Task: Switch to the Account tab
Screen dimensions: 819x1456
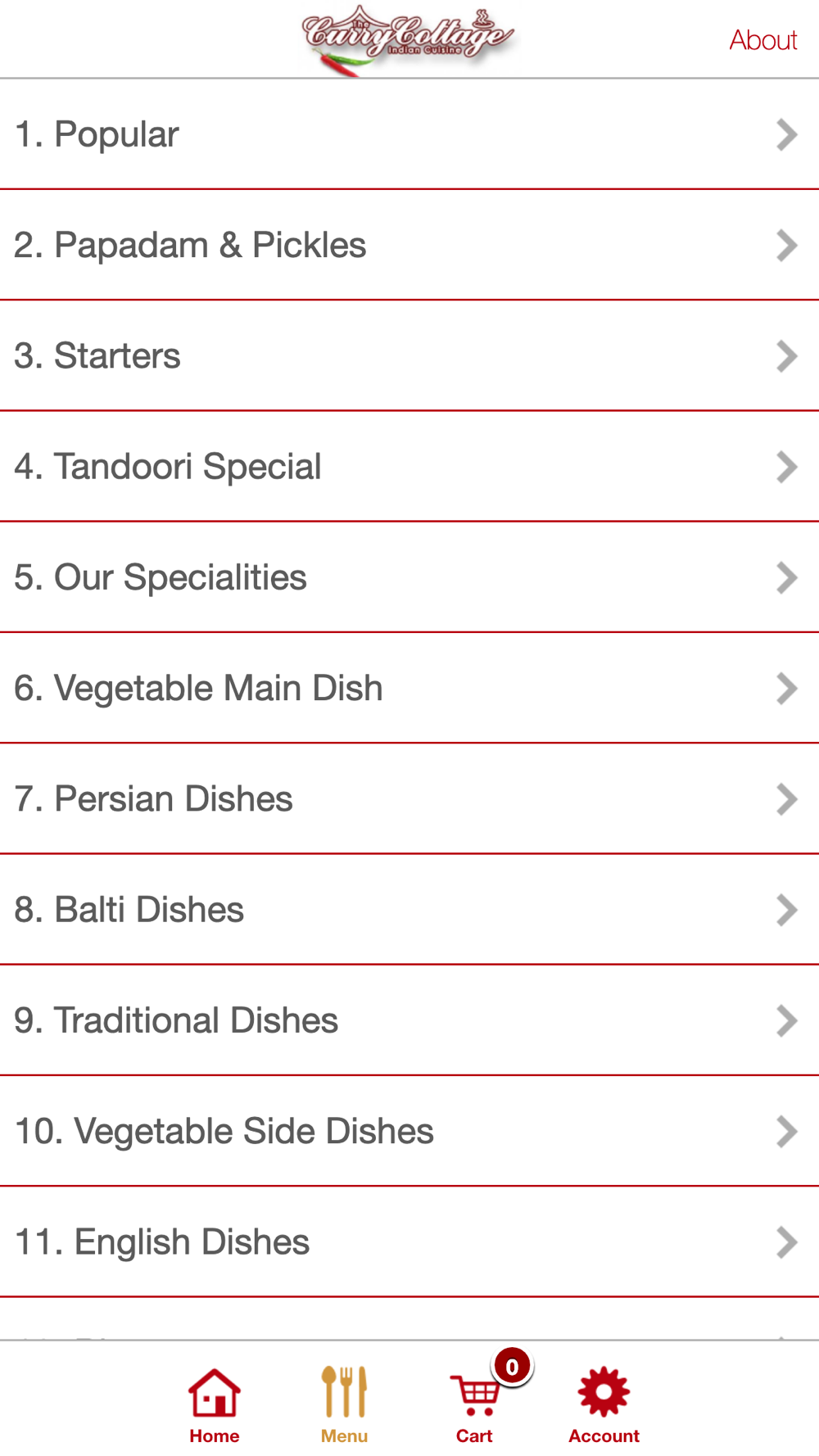Action: pos(604,1404)
